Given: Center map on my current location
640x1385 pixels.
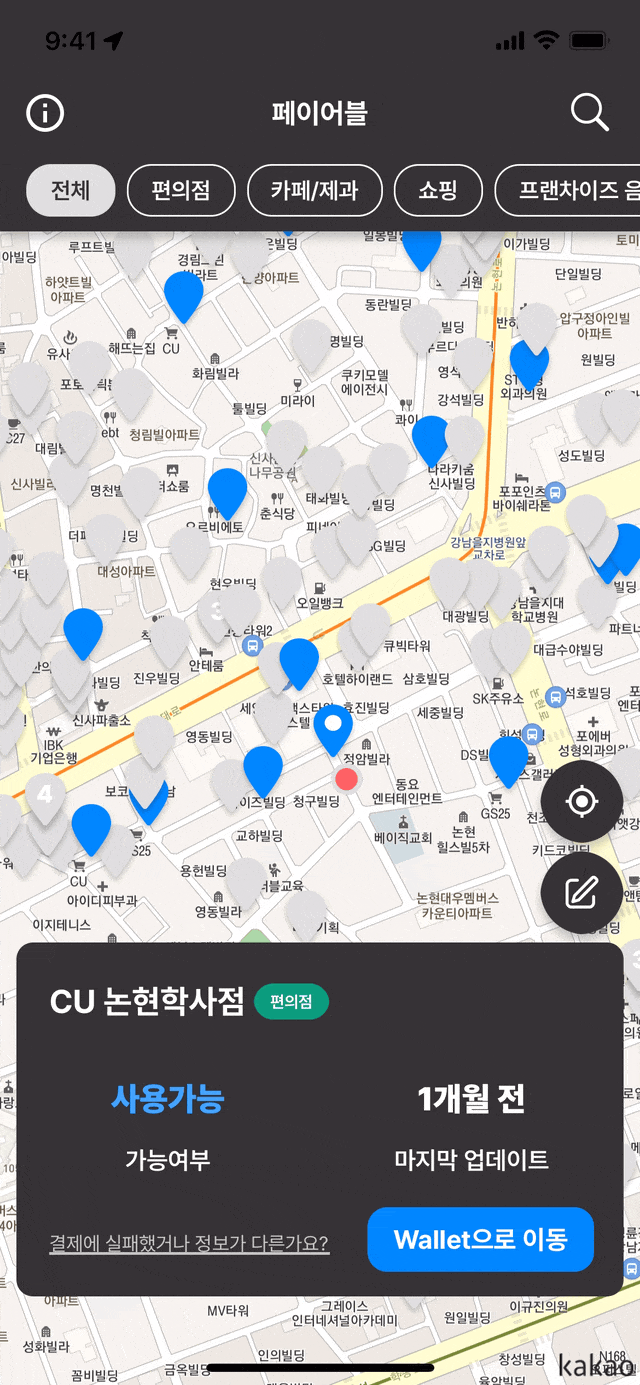Looking at the screenshot, I should [x=581, y=801].
